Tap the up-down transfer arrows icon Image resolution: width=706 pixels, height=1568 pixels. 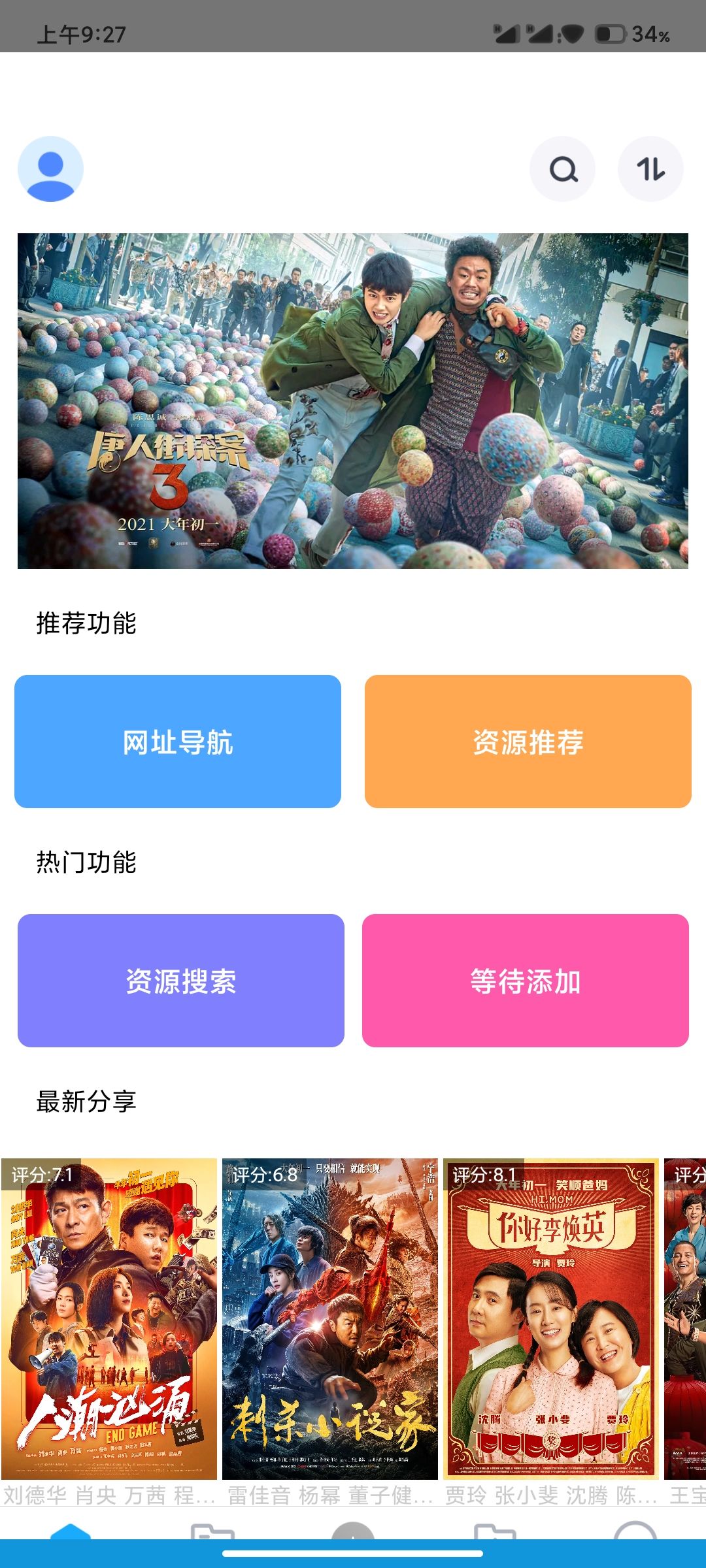click(x=650, y=169)
